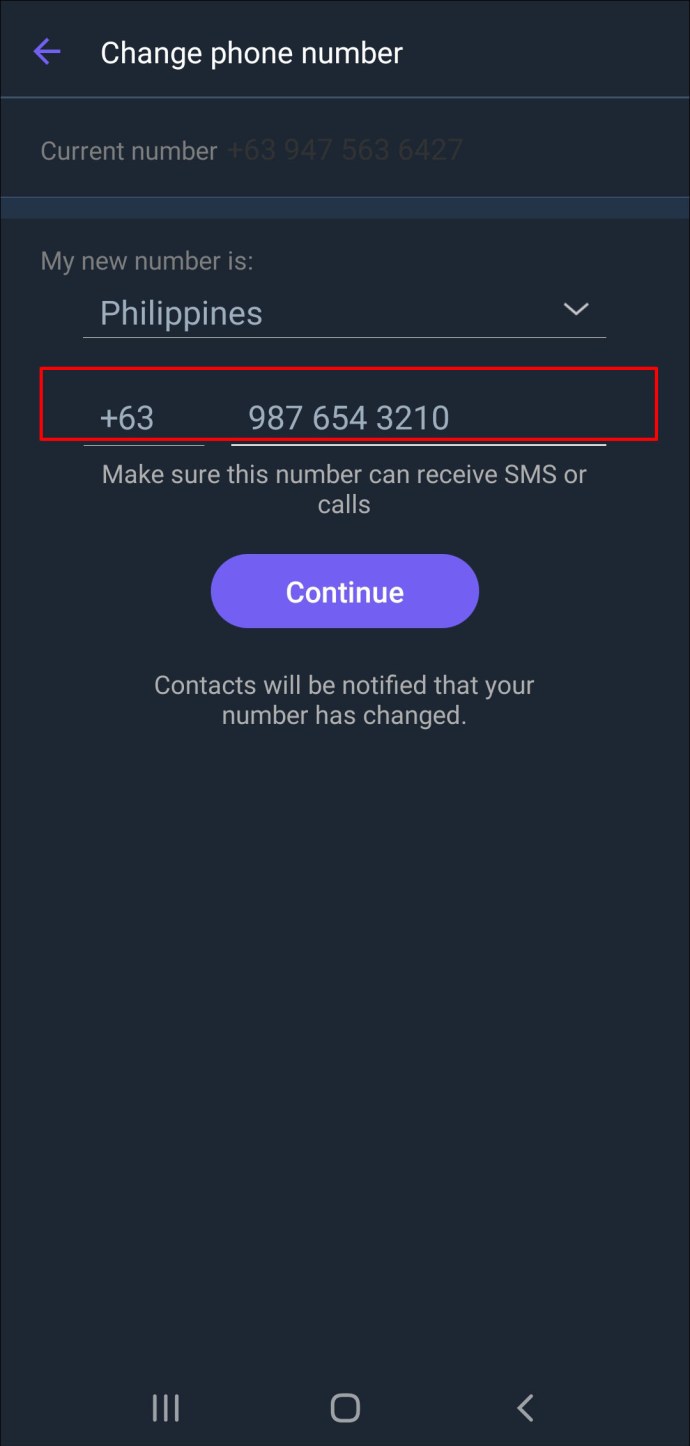
Task: Open recent apps from navigation bar
Action: pos(165,1408)
